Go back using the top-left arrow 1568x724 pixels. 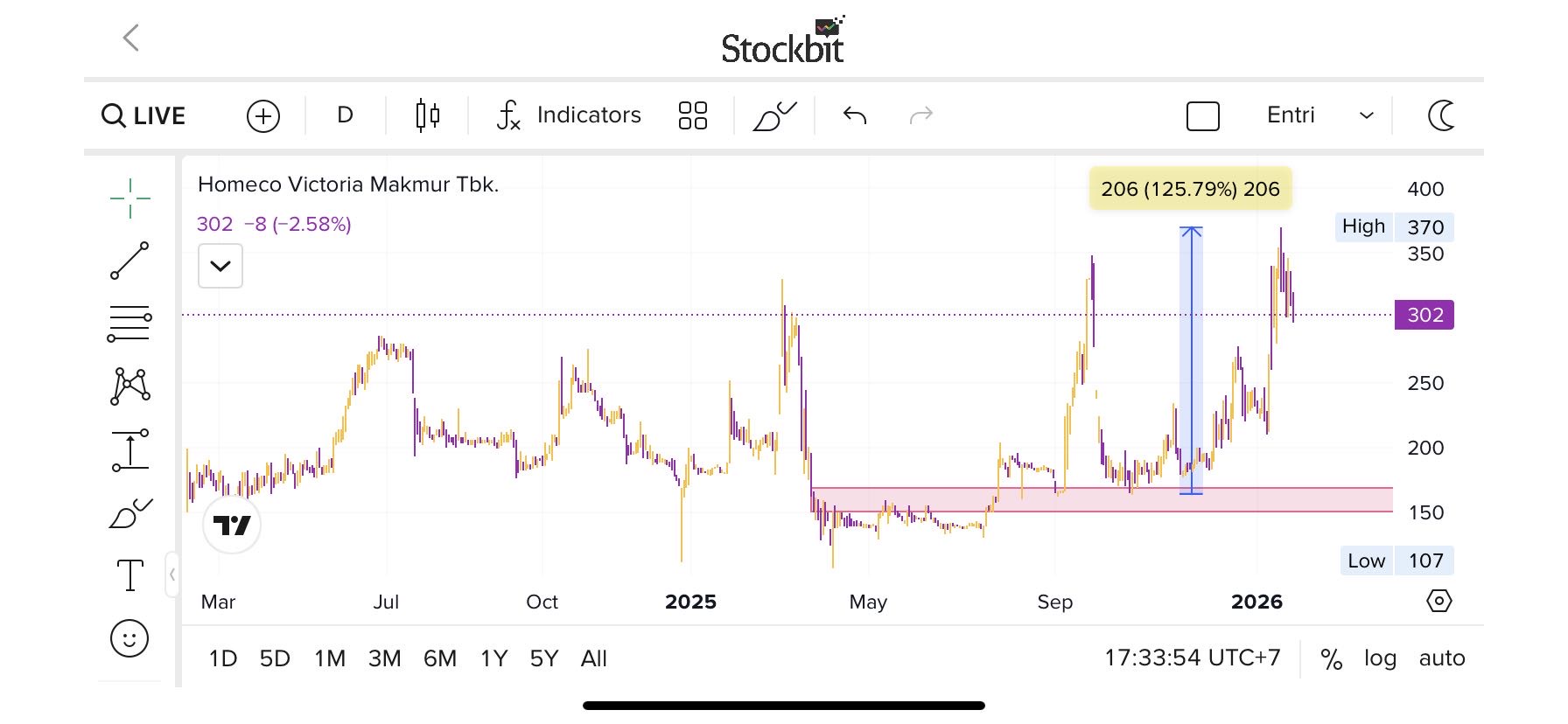coord(131,38)
